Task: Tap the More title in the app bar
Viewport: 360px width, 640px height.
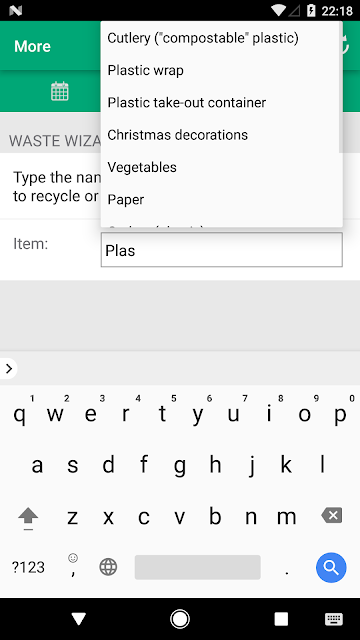Action: coord(32,46)
